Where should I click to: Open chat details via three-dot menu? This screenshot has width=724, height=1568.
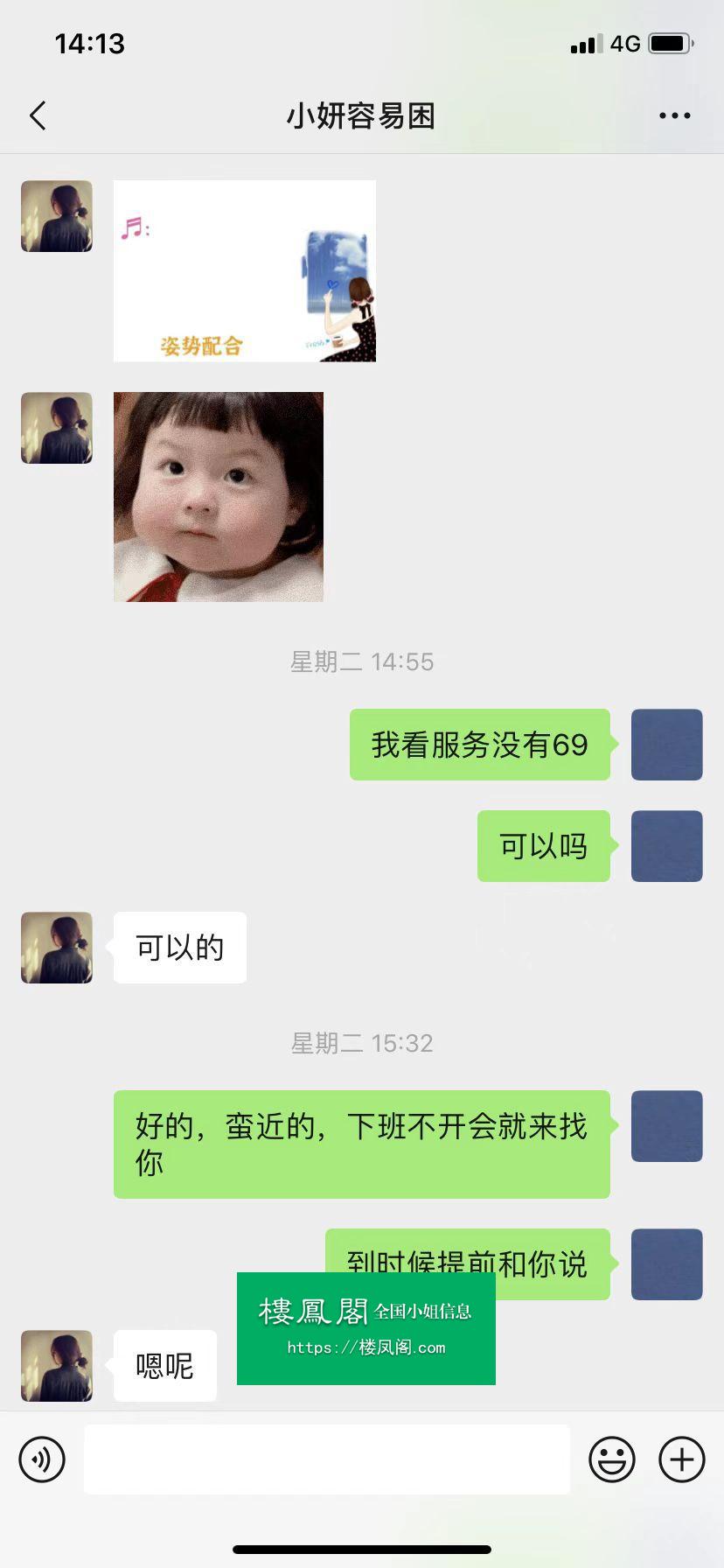click(674, 115)
